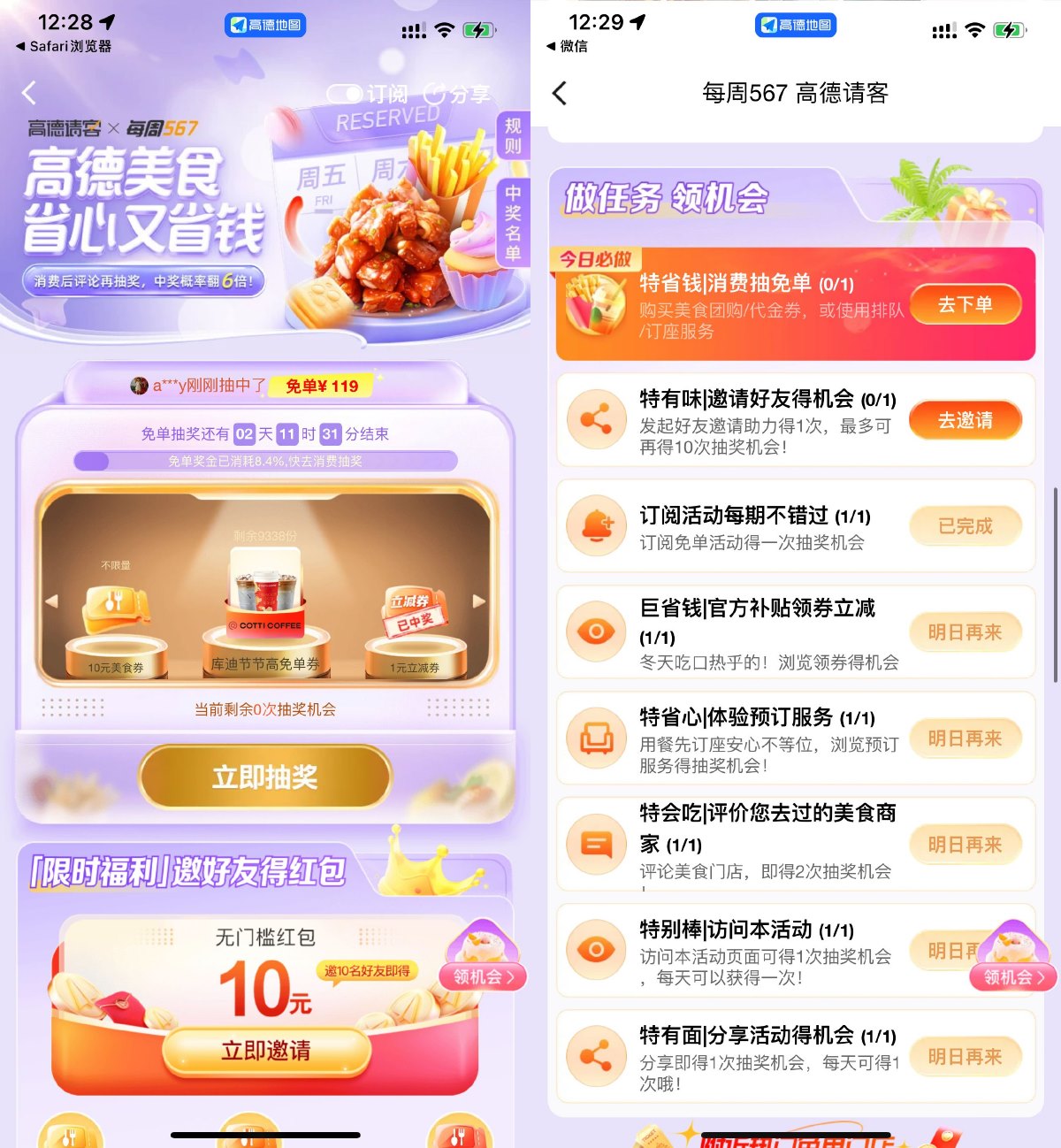Return to Safari浏览器 via status bar link
Screen dimensions: 1061x1148
(x=64, y=47)
